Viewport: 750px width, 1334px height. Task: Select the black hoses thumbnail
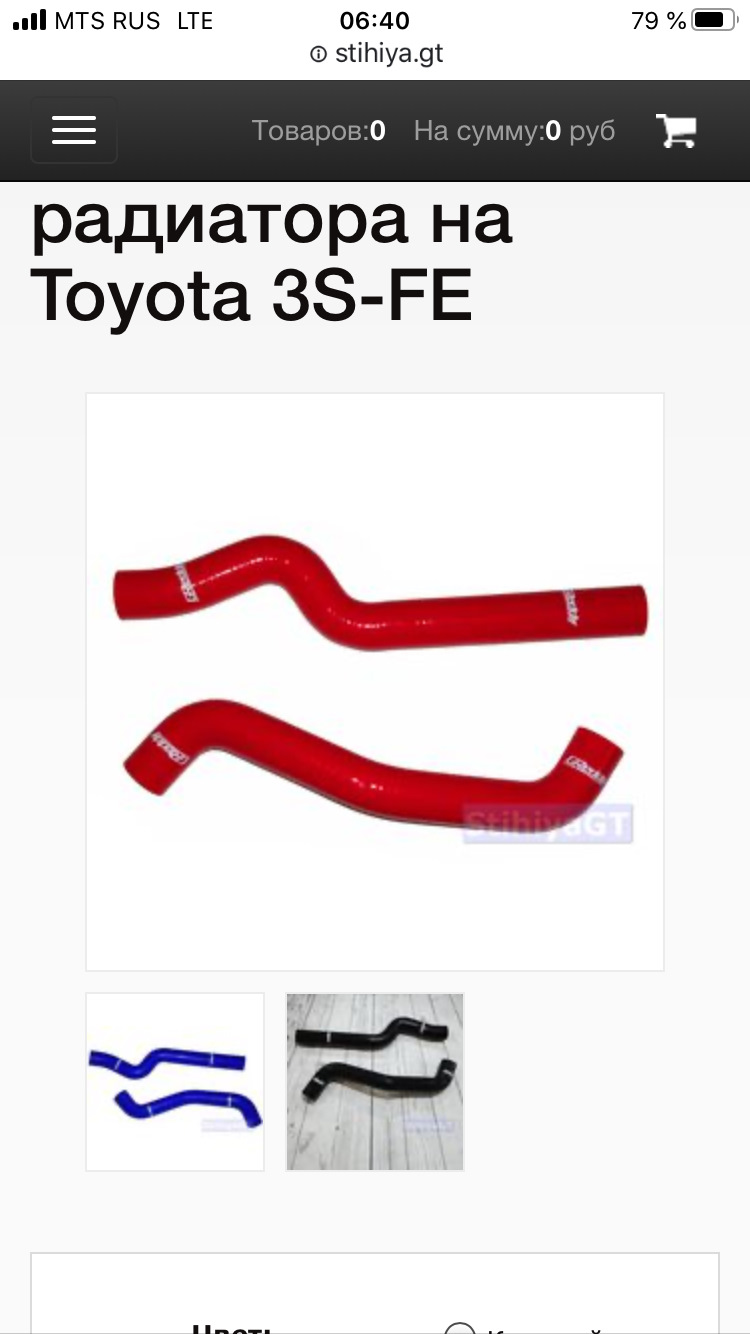pyautogui.click(x=375, y=1081)
